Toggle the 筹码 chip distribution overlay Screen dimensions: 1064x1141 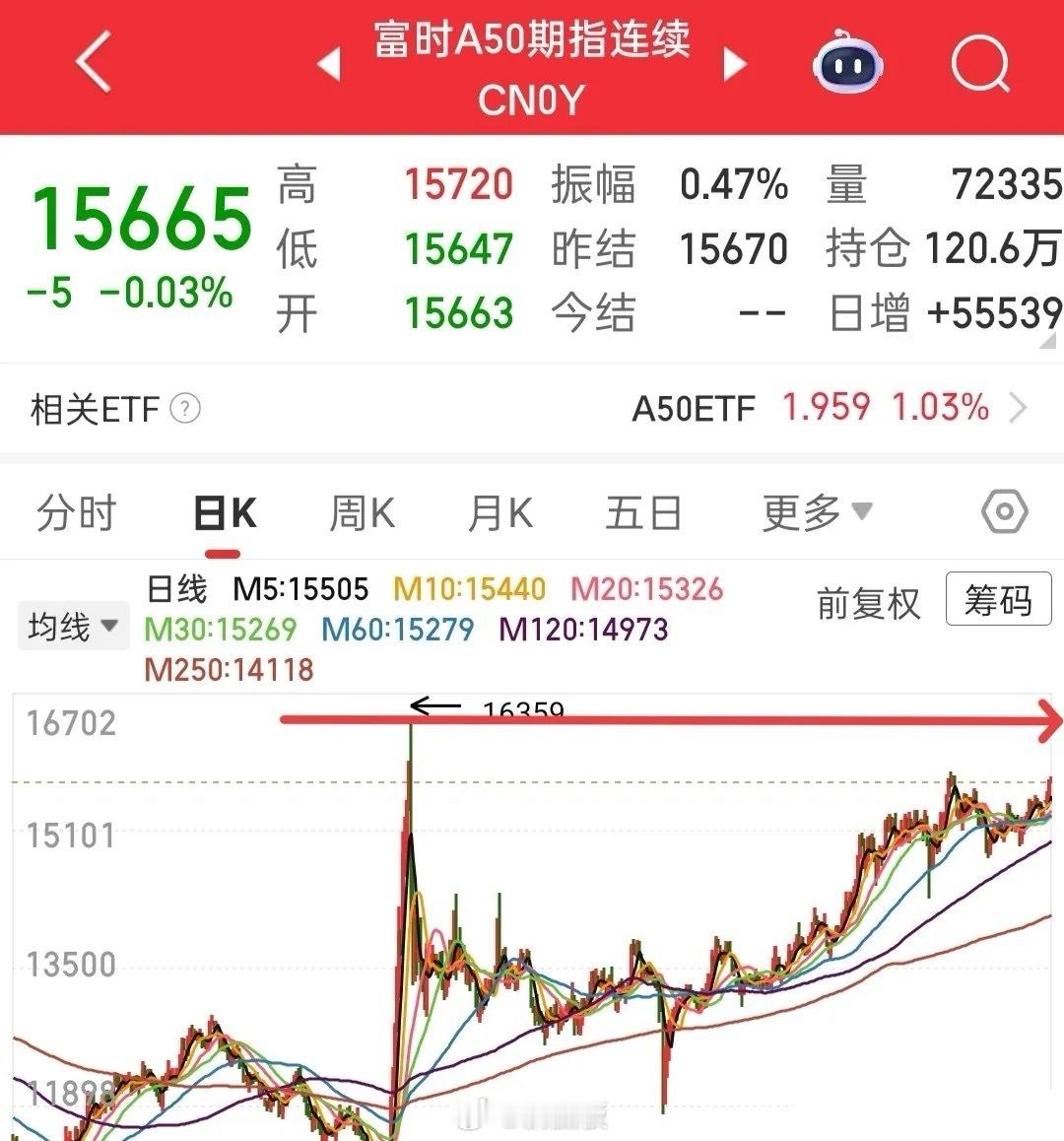tap(998, 600)
